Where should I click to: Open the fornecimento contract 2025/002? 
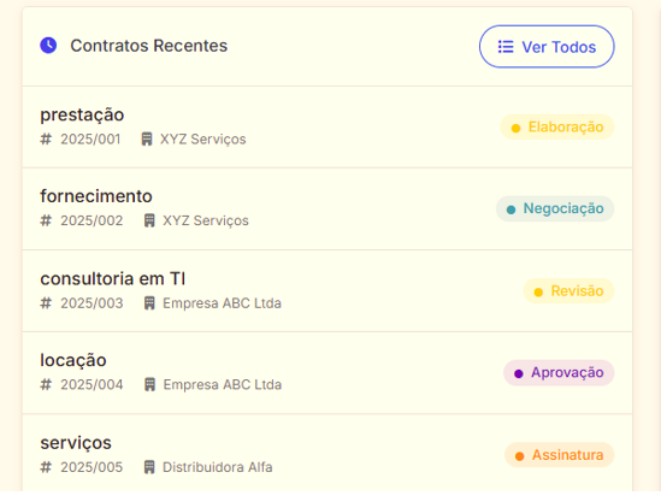(96, 197)
